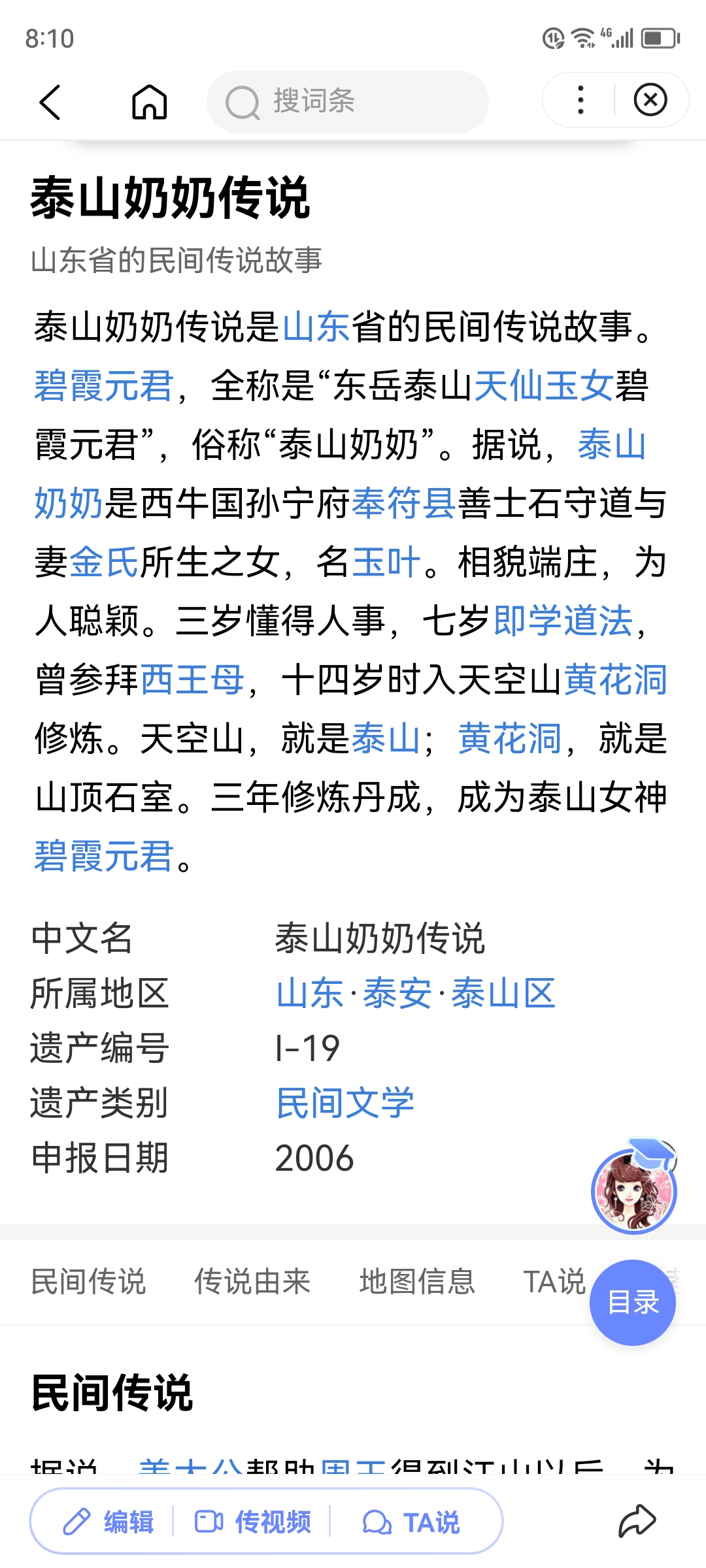Tap the search magnifier in the search bar
The width and height of the screenshot is (706, 1568).
click(243, 102)
